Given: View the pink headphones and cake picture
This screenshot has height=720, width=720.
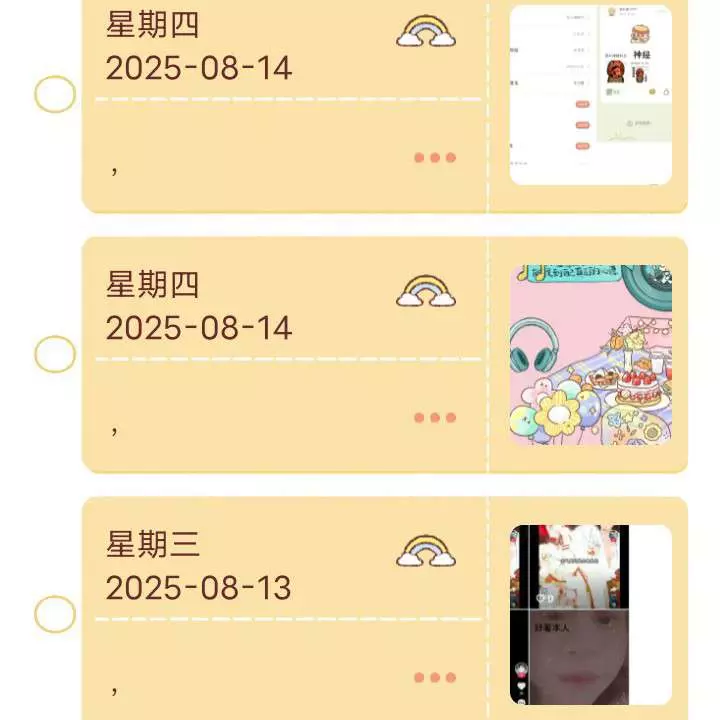Looking at the screenshot, I should [x=590, y=355].
